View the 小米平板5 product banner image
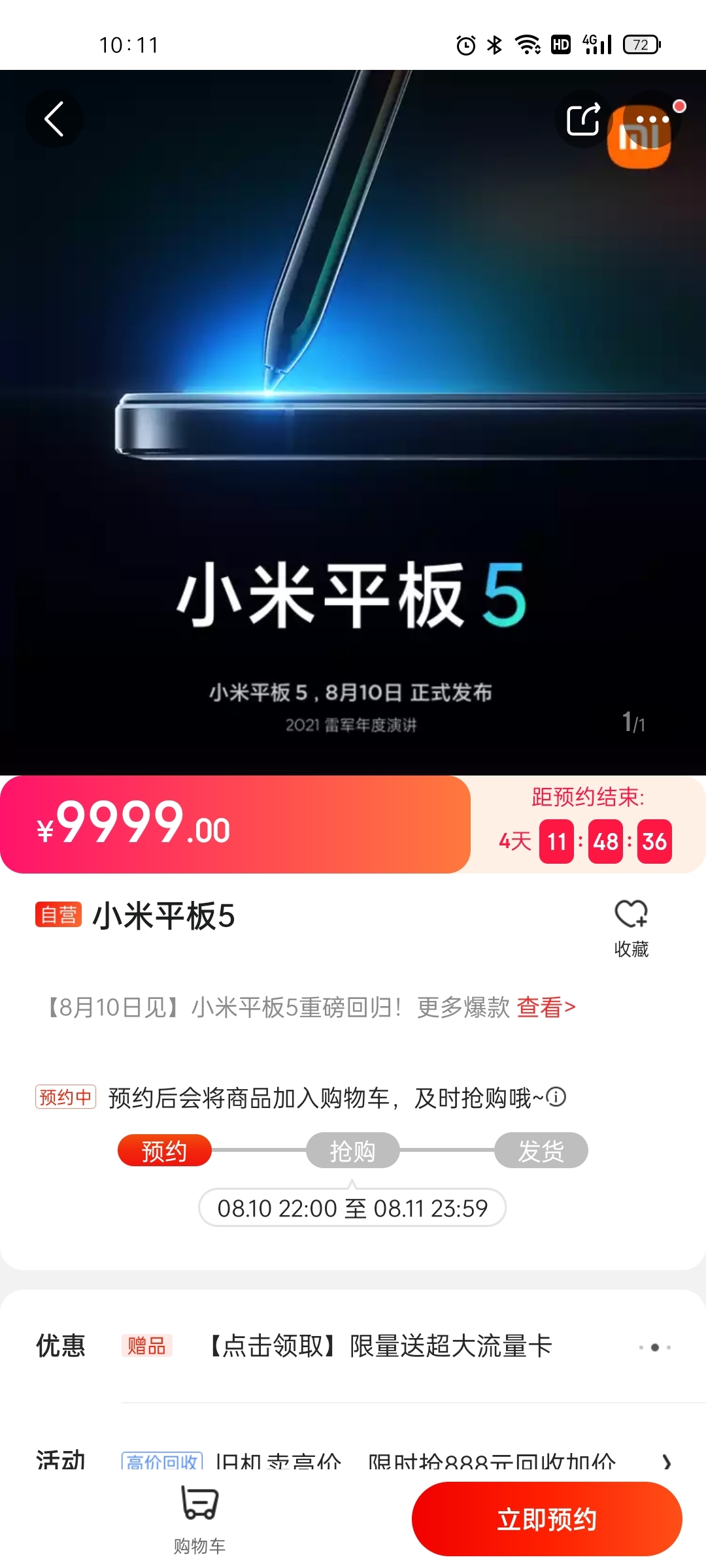Image resolution: width=706 pixels, height=1568 pixels. coord(353,422)
